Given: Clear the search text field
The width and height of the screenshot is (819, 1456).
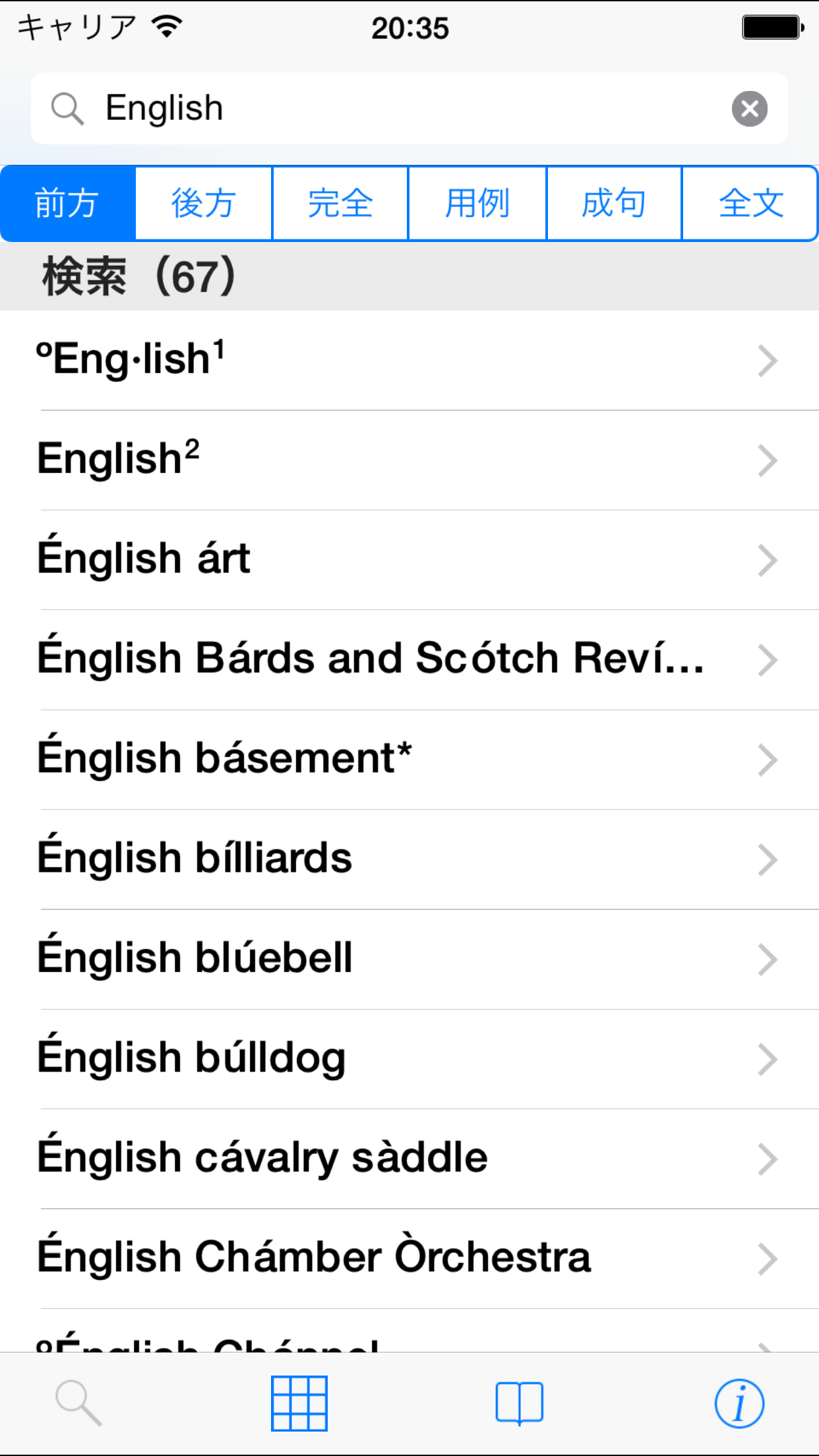Looking at the screenshot, I should coord(749,109).
